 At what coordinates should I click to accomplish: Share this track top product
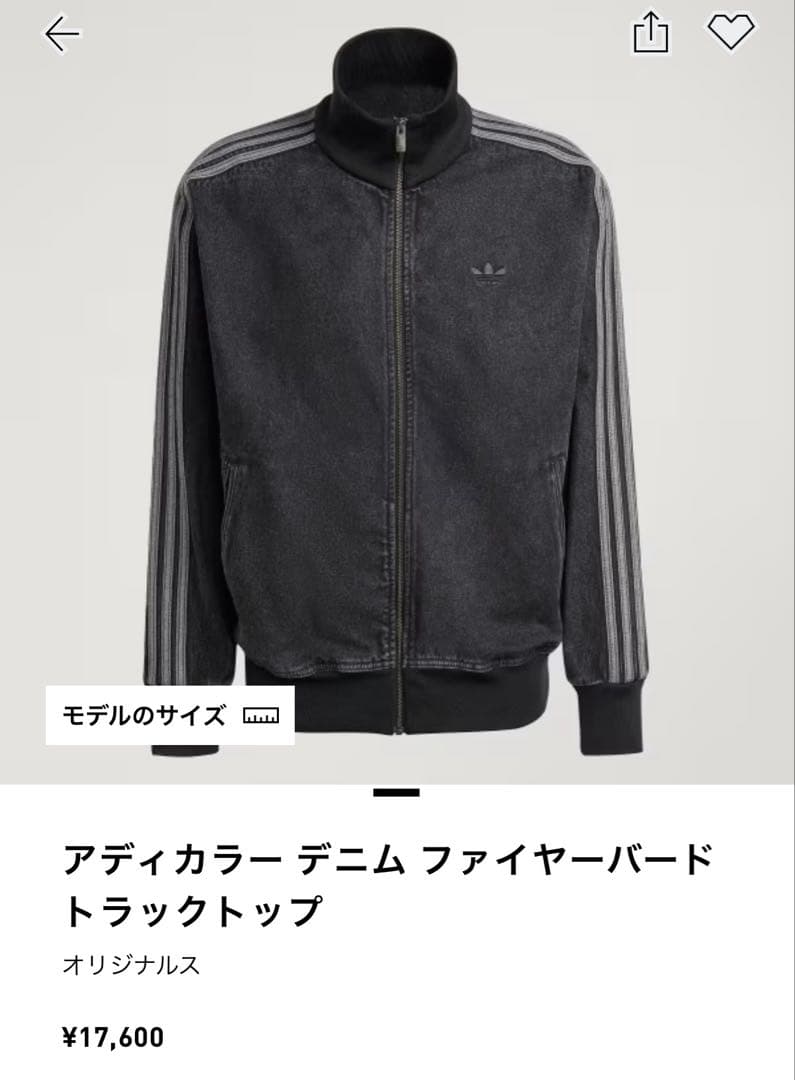coord(650,35)
